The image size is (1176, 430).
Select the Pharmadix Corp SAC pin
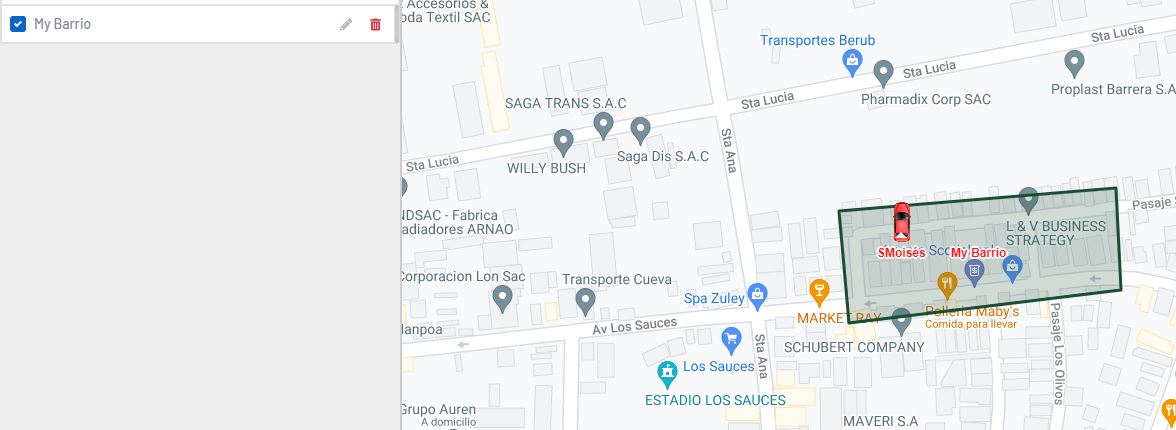pos(883,73)
